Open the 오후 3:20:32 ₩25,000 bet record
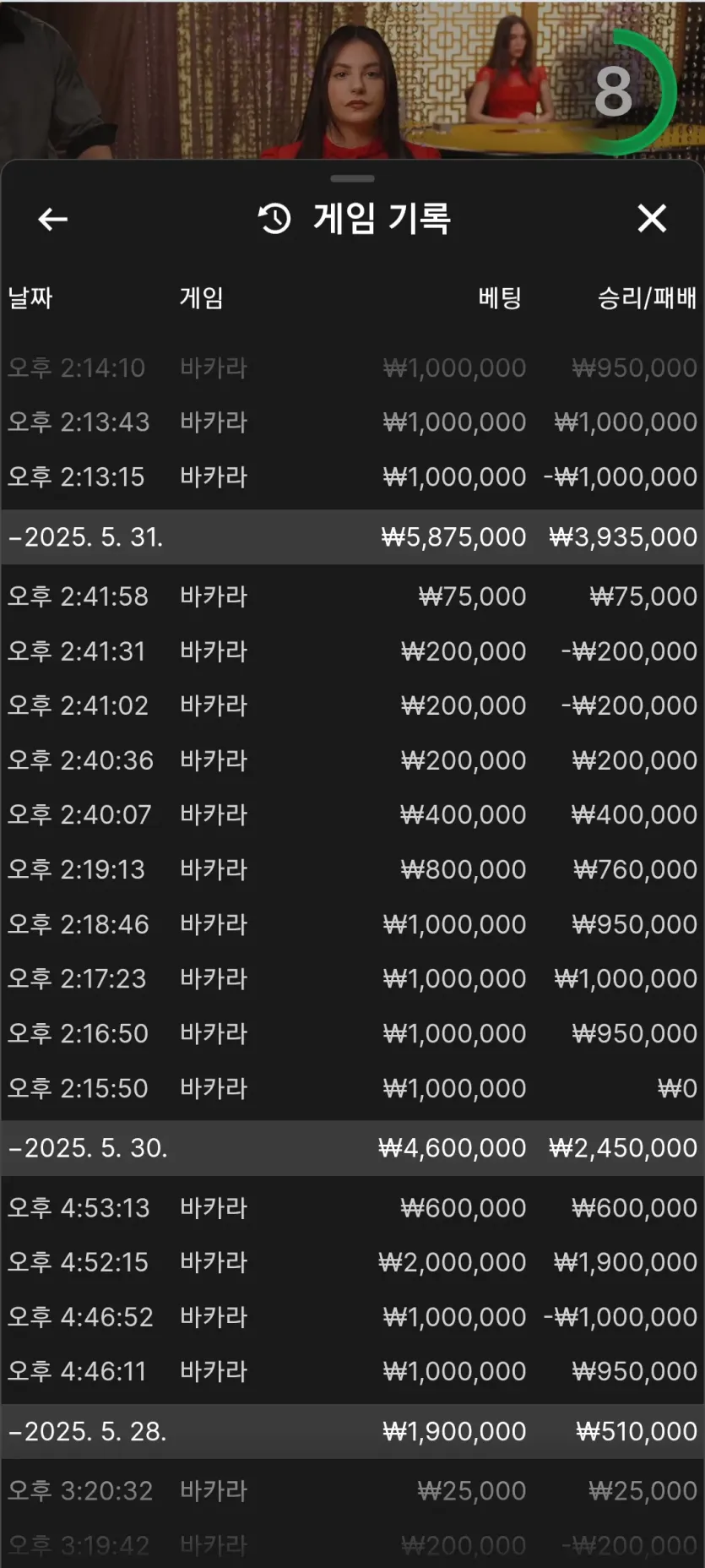 coord(352,1491)
